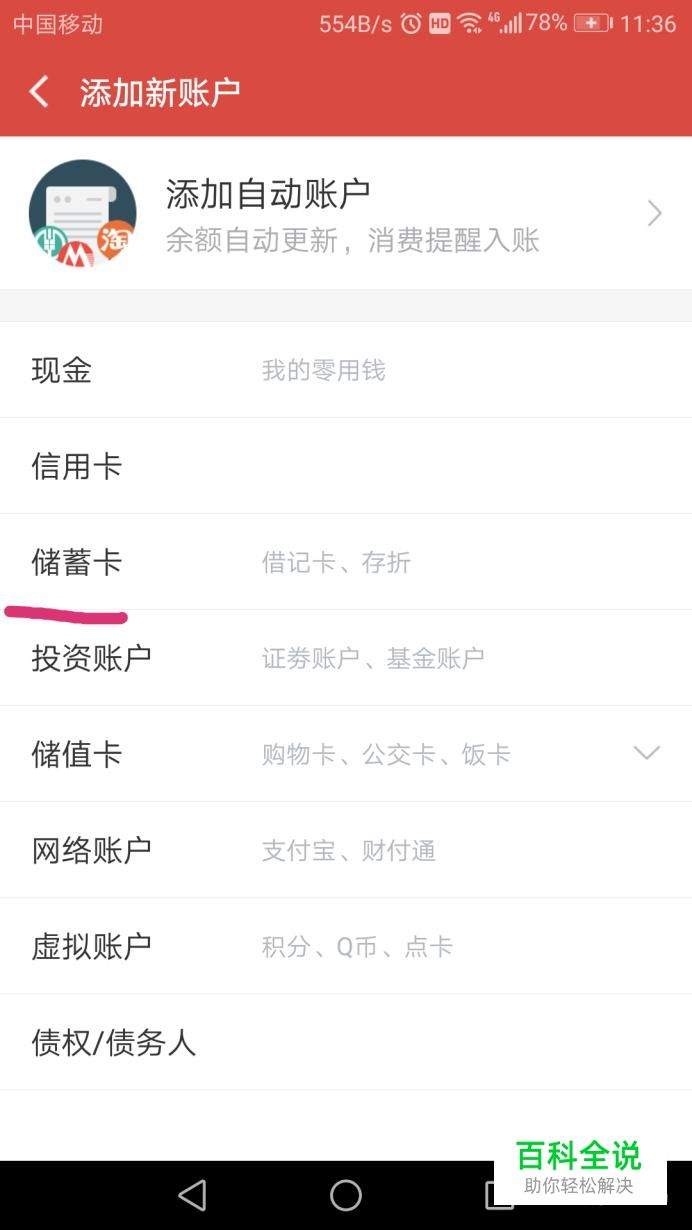This screenshot has width=692, height=1230.
Task: Open 添加自动账户 card
Action: click(x=346, y=213)
